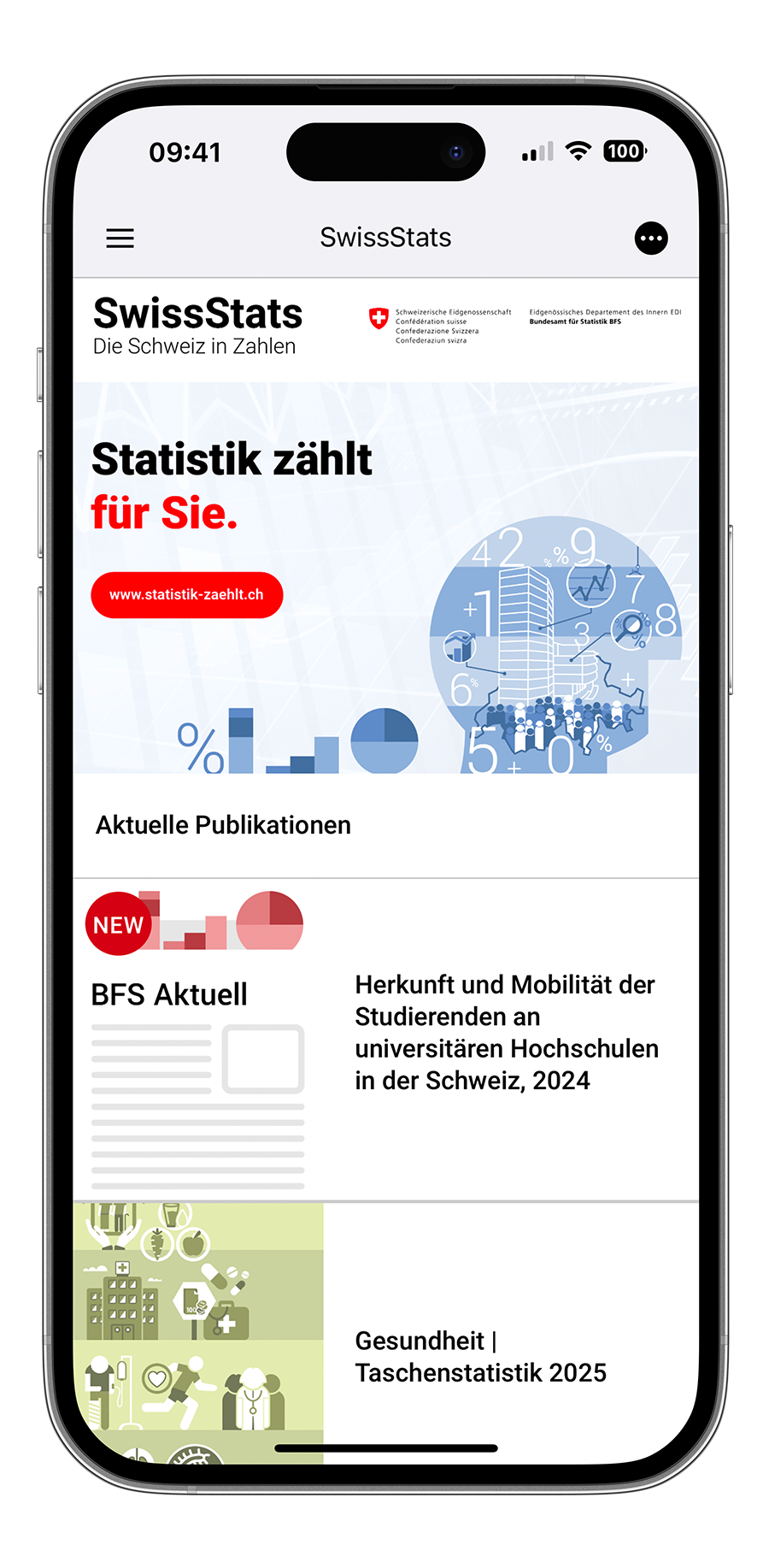Open the hamburger drawer menu

tap(120, 238)
